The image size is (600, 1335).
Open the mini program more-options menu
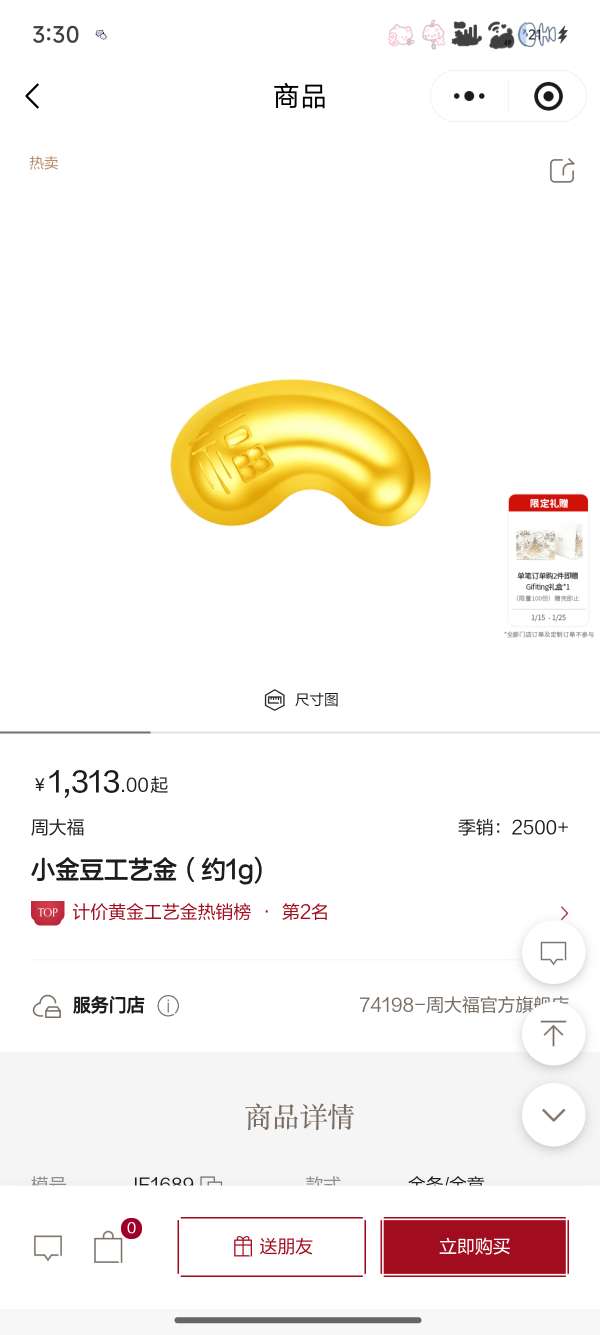[x=469, y=96]
